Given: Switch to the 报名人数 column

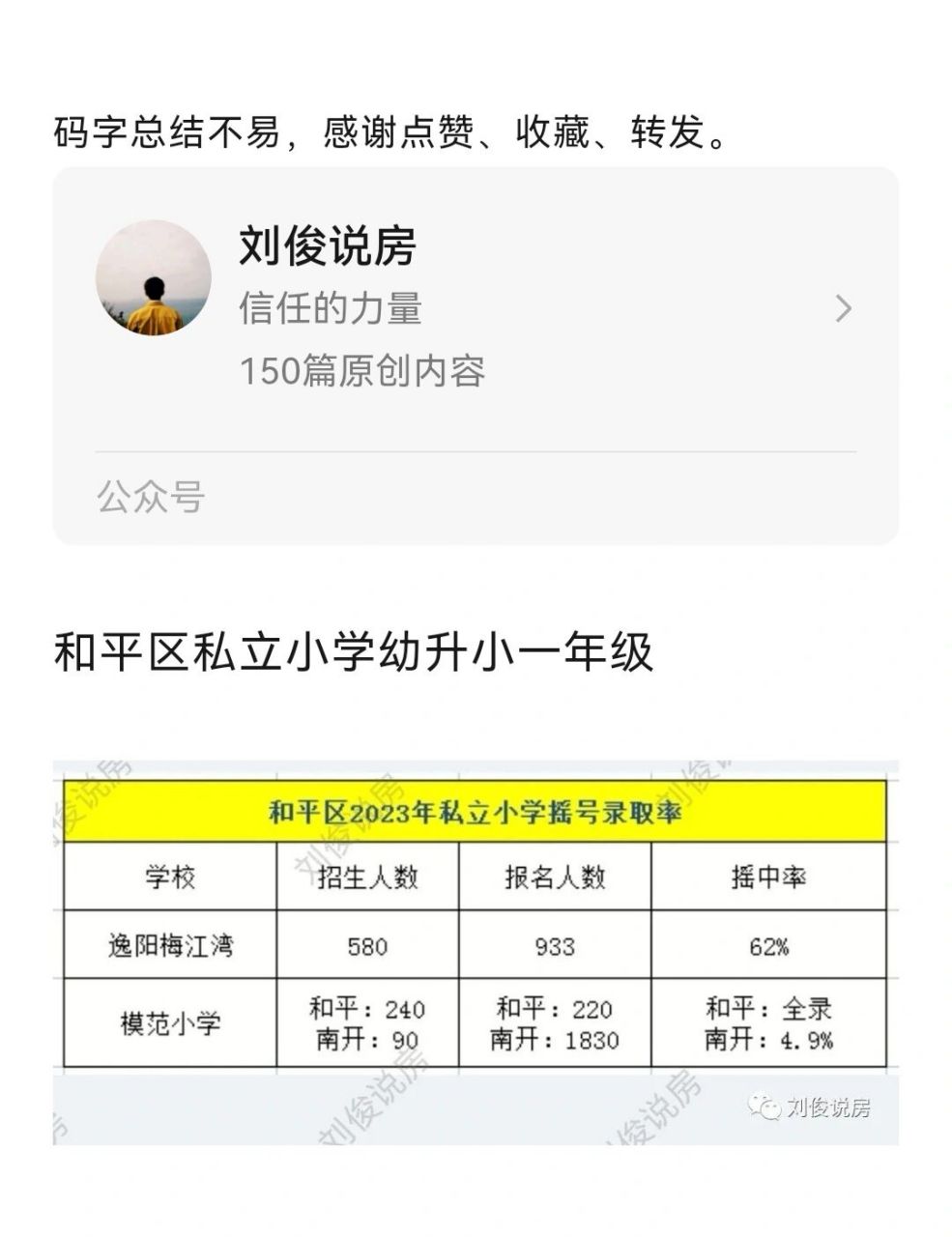Looking at the screenshot, I should click(561, 877).
